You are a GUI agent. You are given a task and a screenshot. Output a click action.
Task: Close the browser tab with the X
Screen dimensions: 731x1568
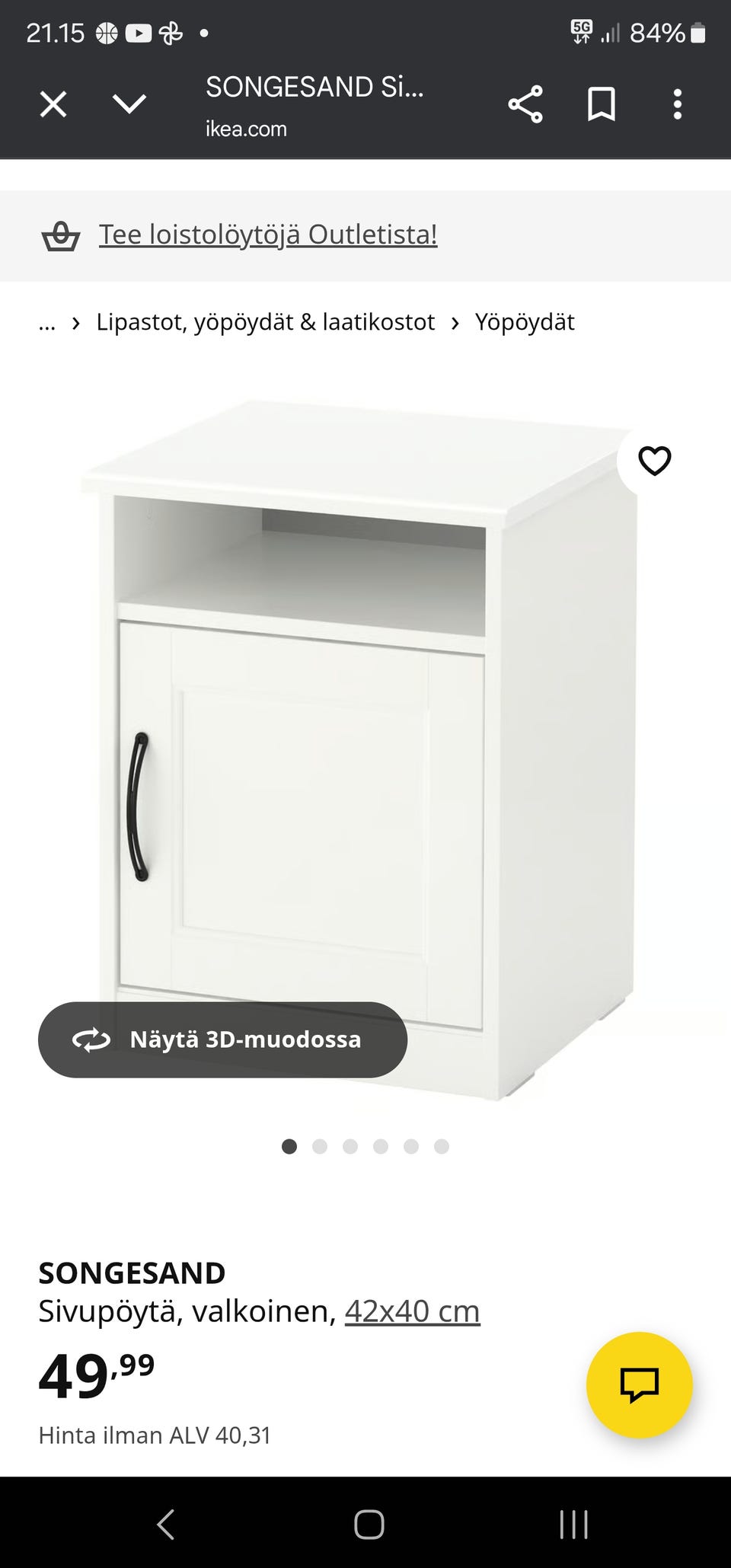click(53, 104)
